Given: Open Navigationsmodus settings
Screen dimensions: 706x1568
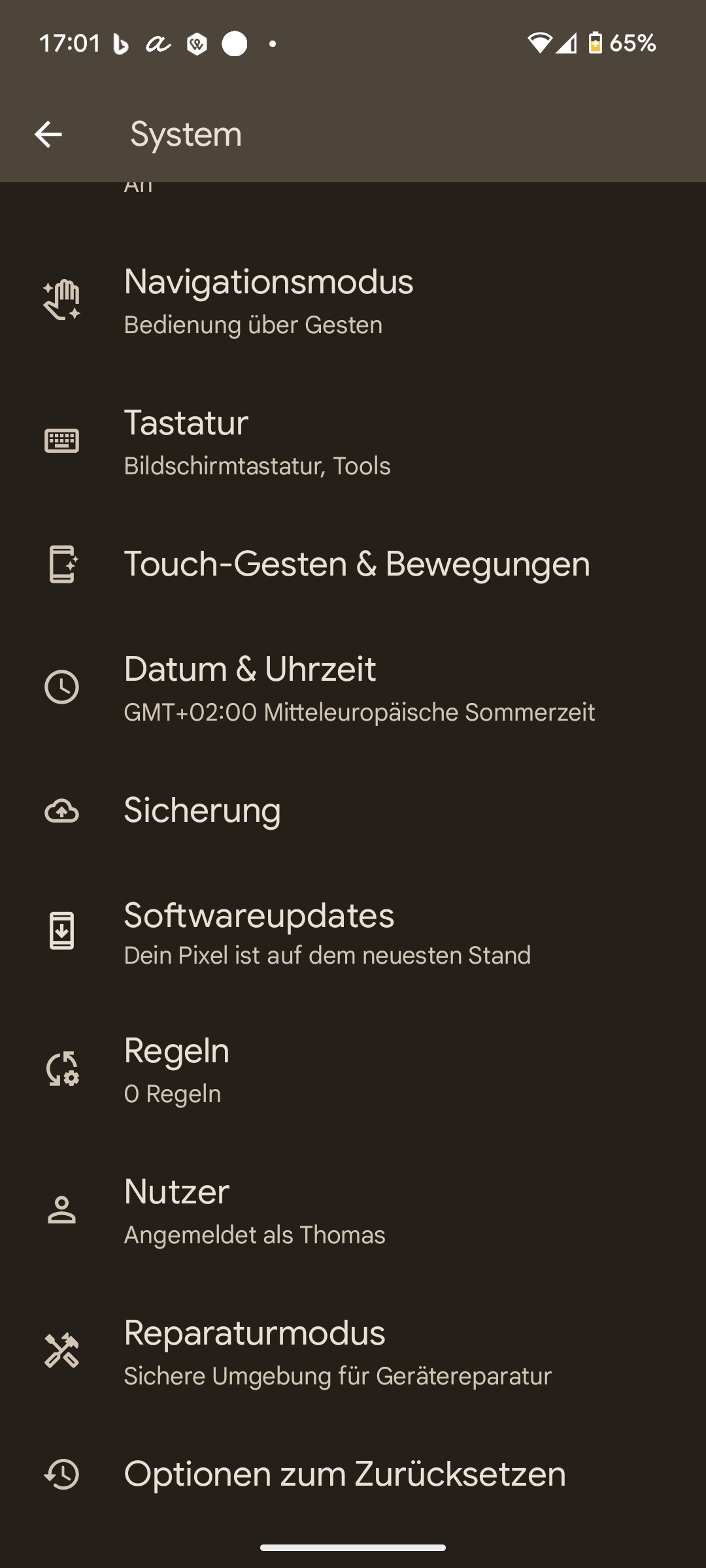Looking at the screenshot, I should click(x=353, y=301).
